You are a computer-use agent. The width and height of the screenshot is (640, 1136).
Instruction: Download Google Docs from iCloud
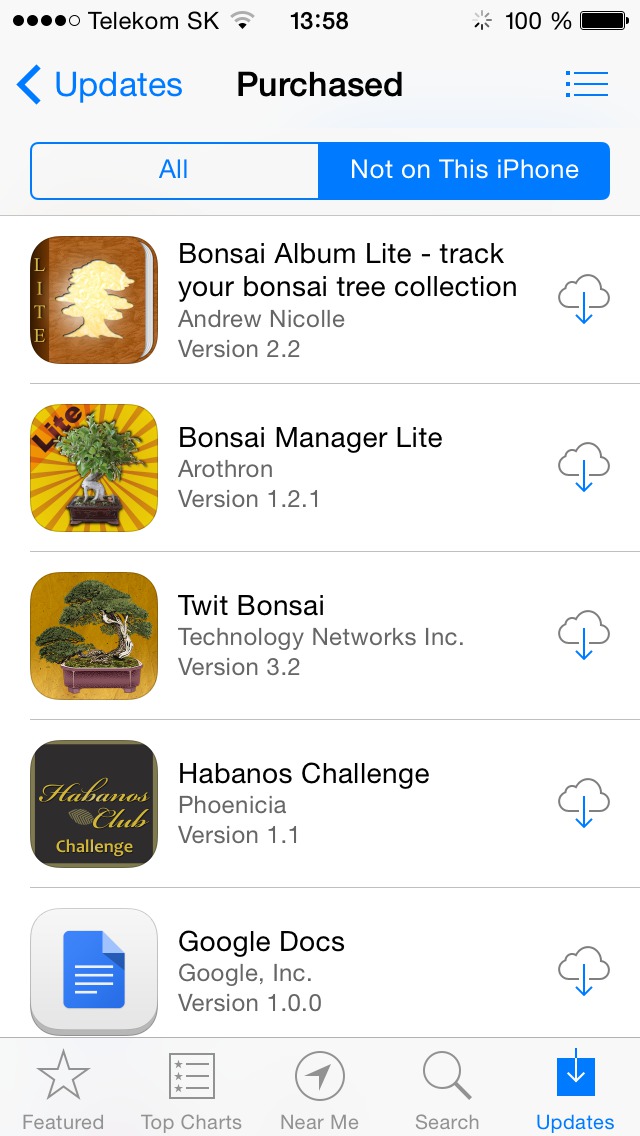(x=584, y=972)
